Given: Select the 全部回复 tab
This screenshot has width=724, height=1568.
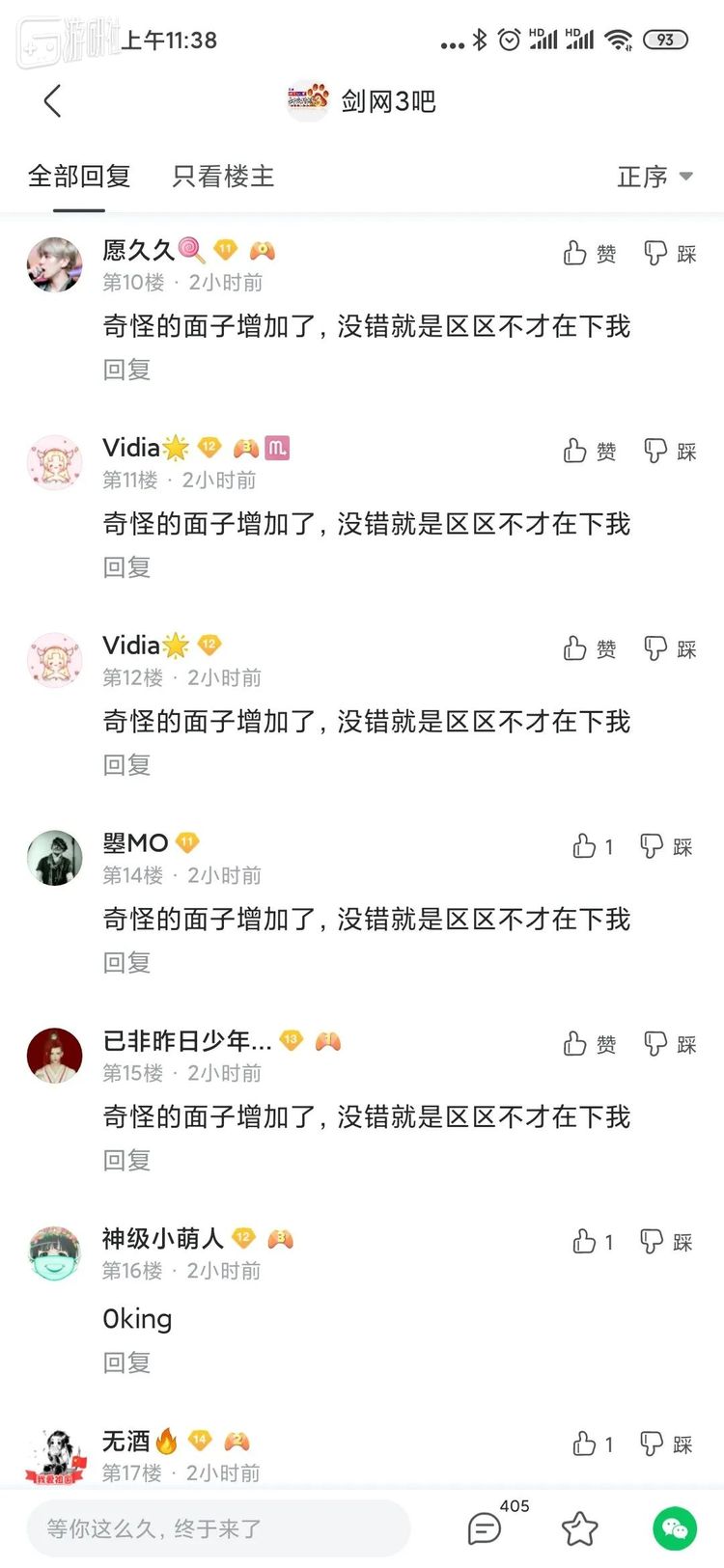Looking at the screenshot, I should tap(79, 176).
